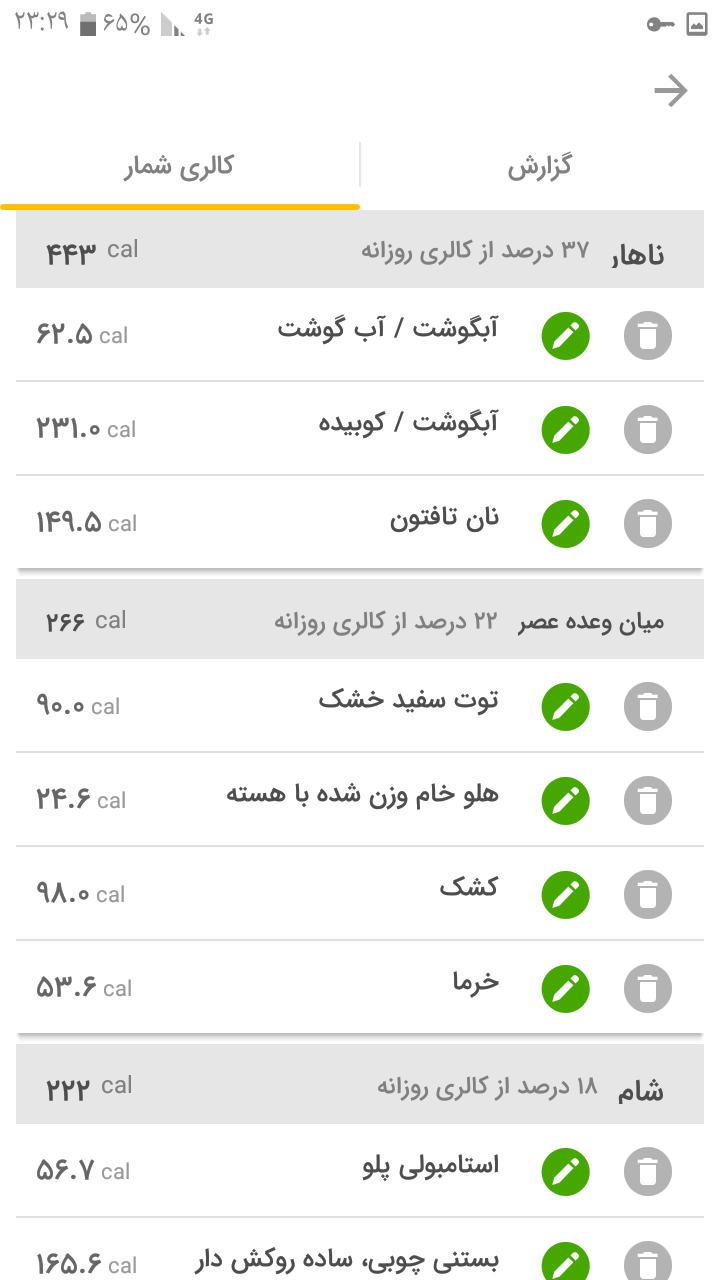Edit the خرما entry
The image size is (720, 1280).
tap(566, 989)
